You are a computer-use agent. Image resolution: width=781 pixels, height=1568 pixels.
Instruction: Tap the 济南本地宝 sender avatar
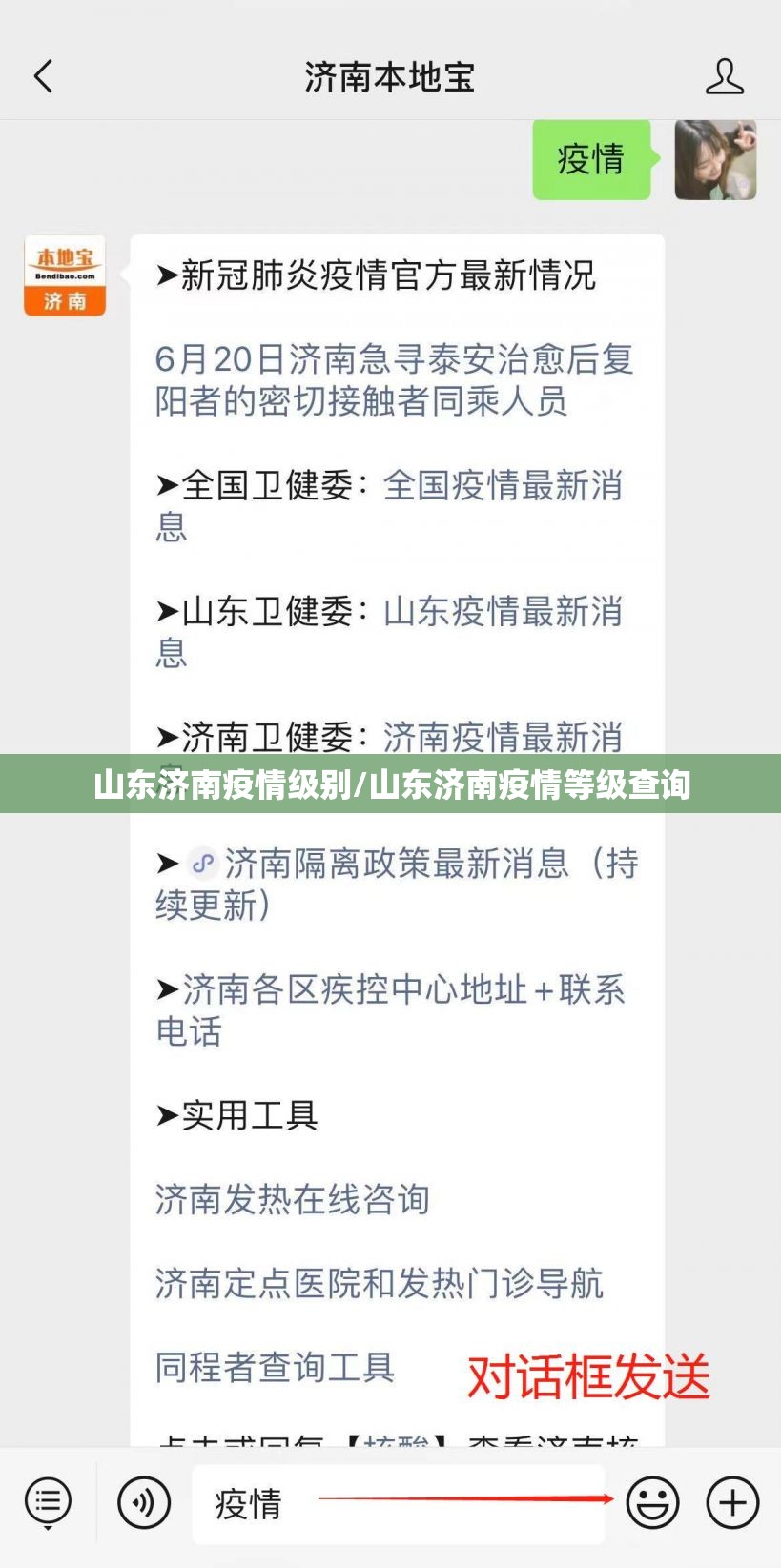click(x=65, y=275)
